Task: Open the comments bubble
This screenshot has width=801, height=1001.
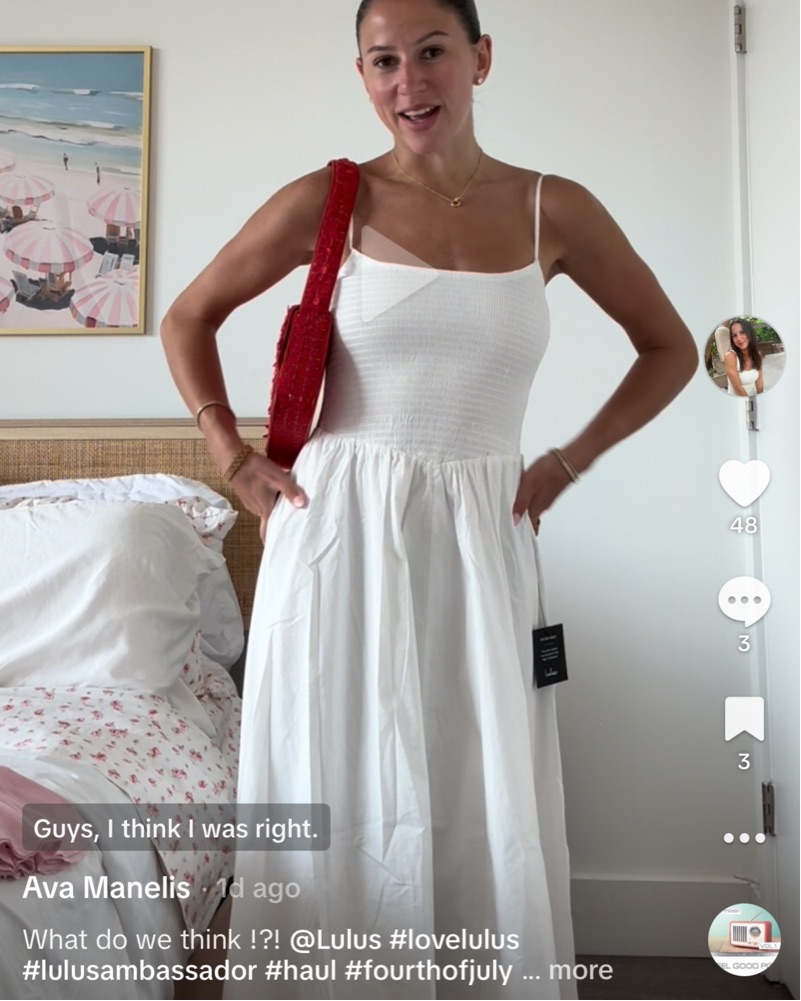Action: click(x=744, y=602)
